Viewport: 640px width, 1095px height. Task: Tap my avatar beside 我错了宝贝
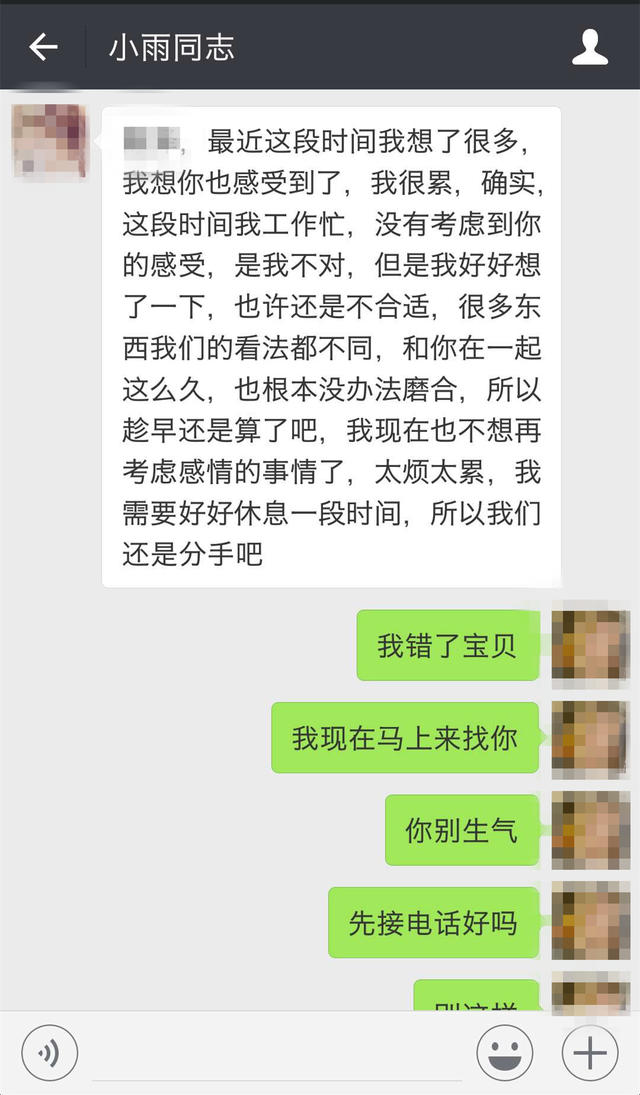click(x=590, y=645)
